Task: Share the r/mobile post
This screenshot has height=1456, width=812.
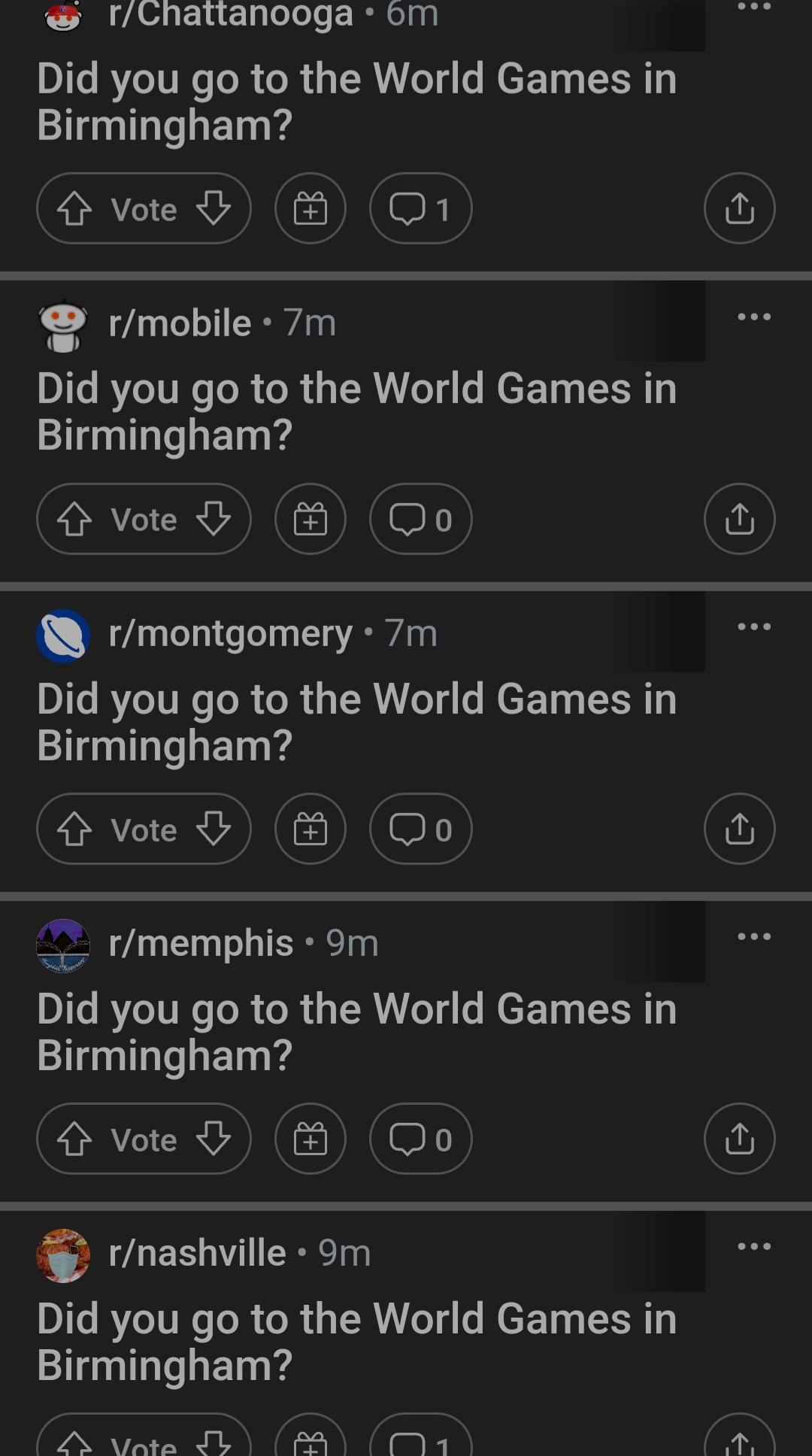Action: [x=739, y=519]
